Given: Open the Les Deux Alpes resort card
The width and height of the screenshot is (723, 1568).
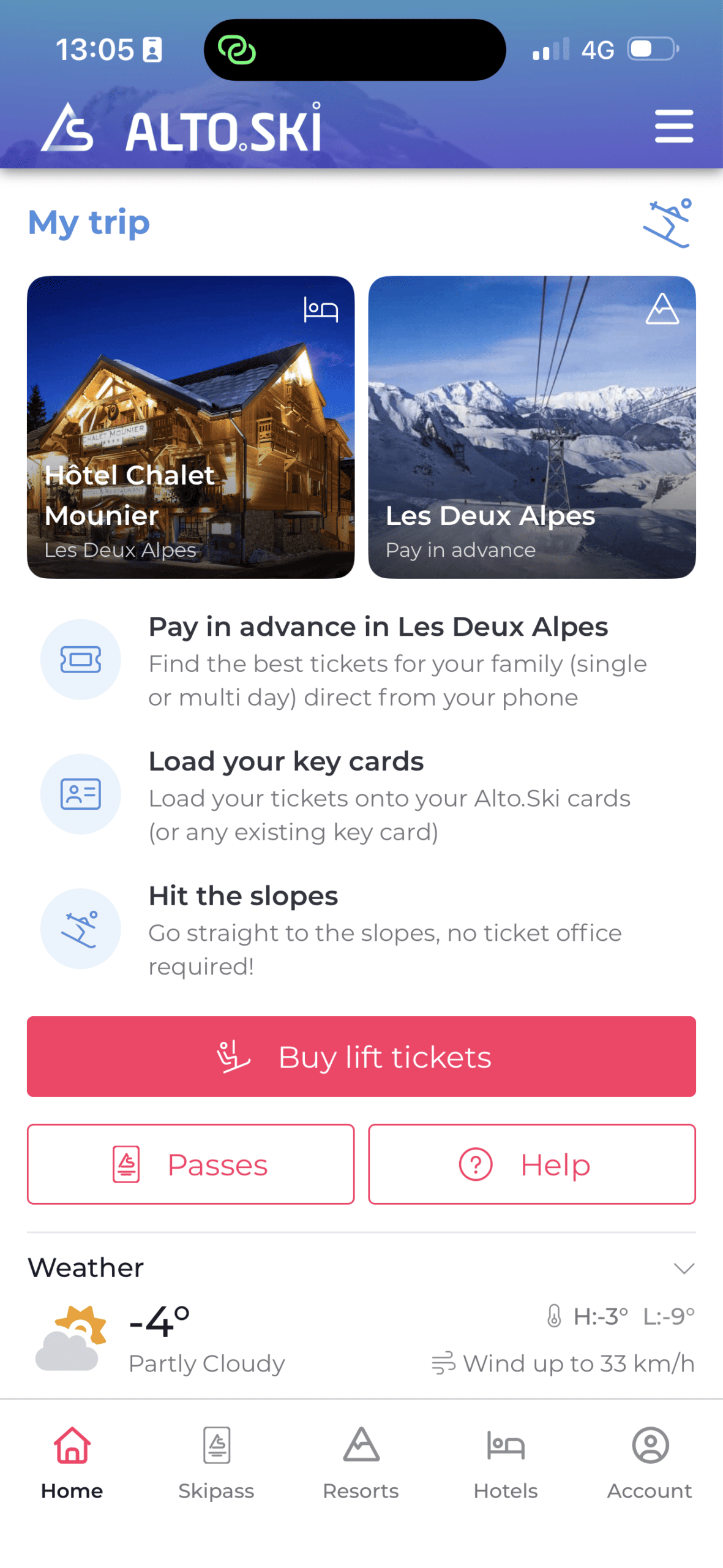Looking at the screenshot, I should (531, 427).
